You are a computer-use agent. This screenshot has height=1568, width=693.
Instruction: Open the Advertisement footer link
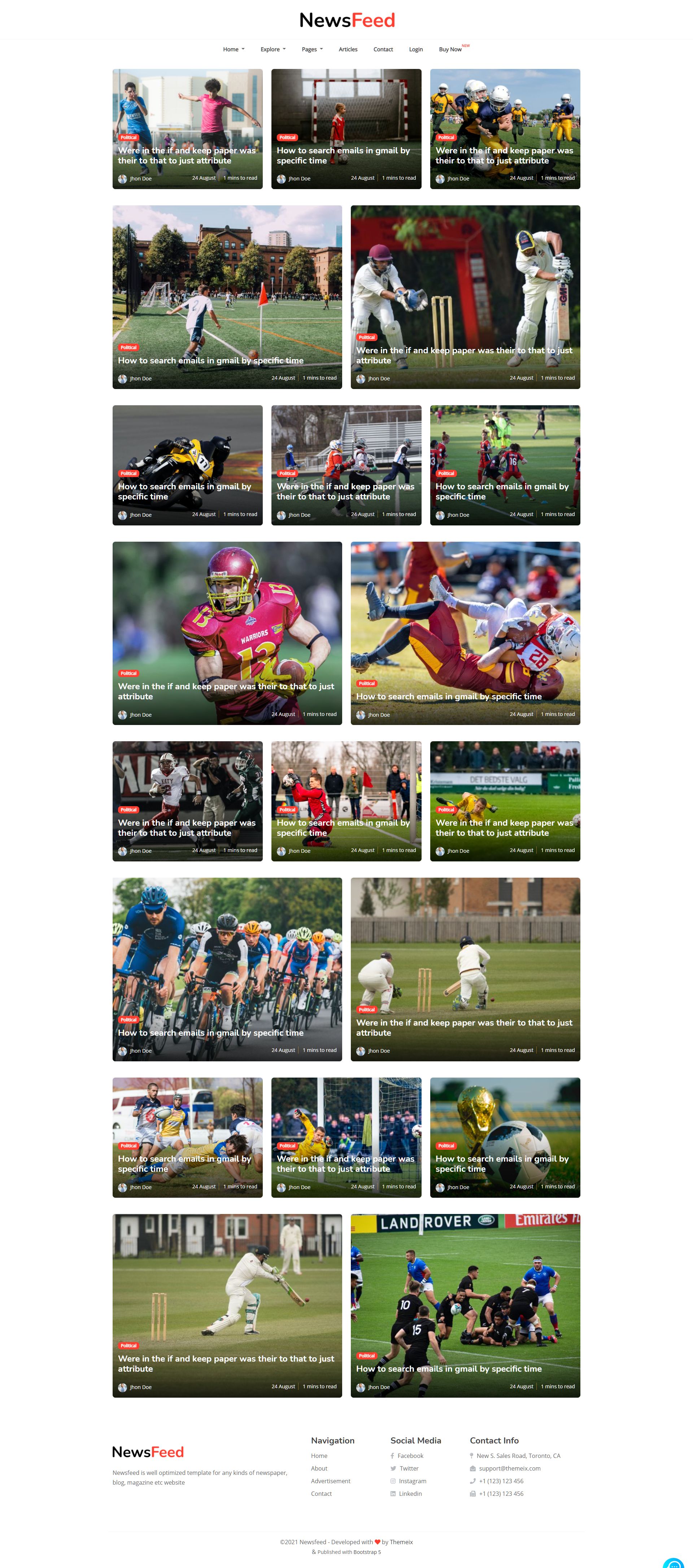(x=330, y=1481)
